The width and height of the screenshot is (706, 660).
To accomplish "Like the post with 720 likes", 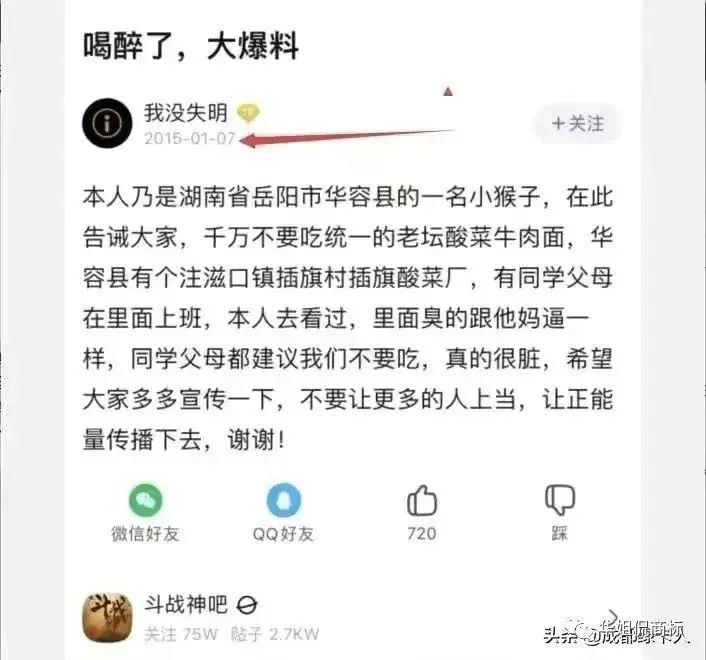I will 422,500.
